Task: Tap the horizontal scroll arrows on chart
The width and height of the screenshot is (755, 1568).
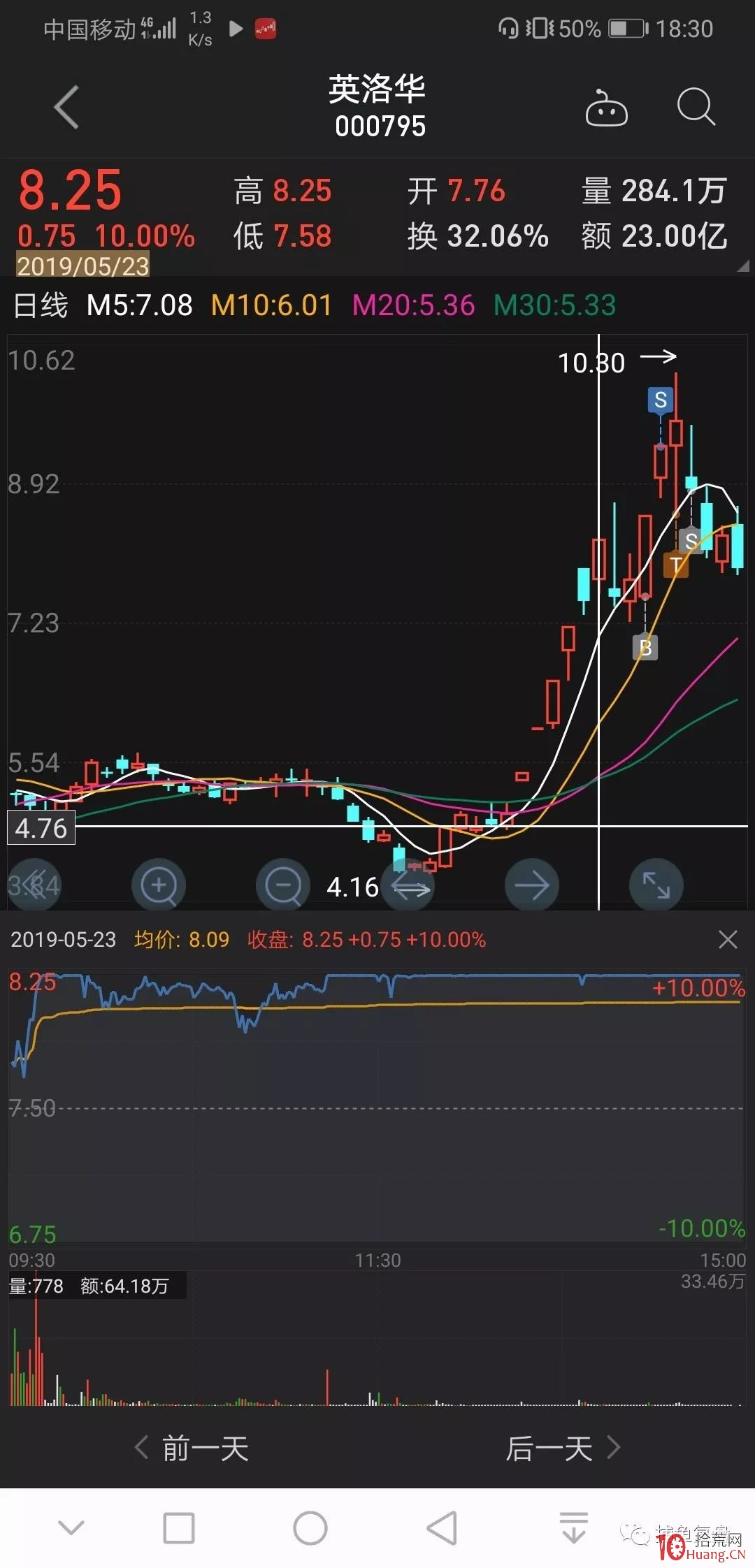Action: [410, 888]
